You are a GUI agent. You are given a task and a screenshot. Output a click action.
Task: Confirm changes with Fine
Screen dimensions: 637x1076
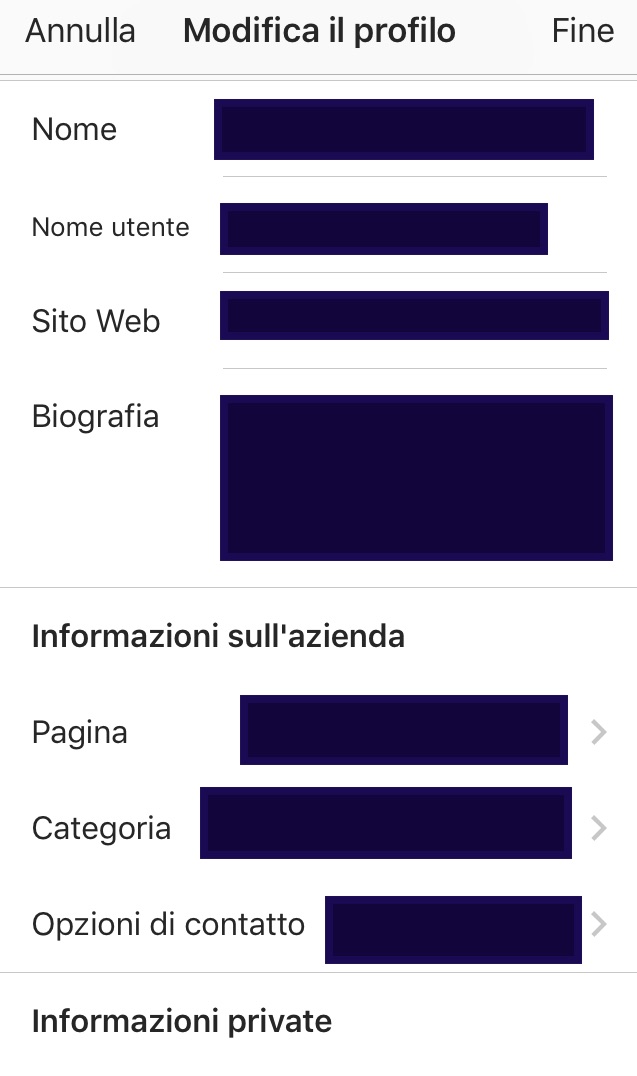tap(582, 31)
